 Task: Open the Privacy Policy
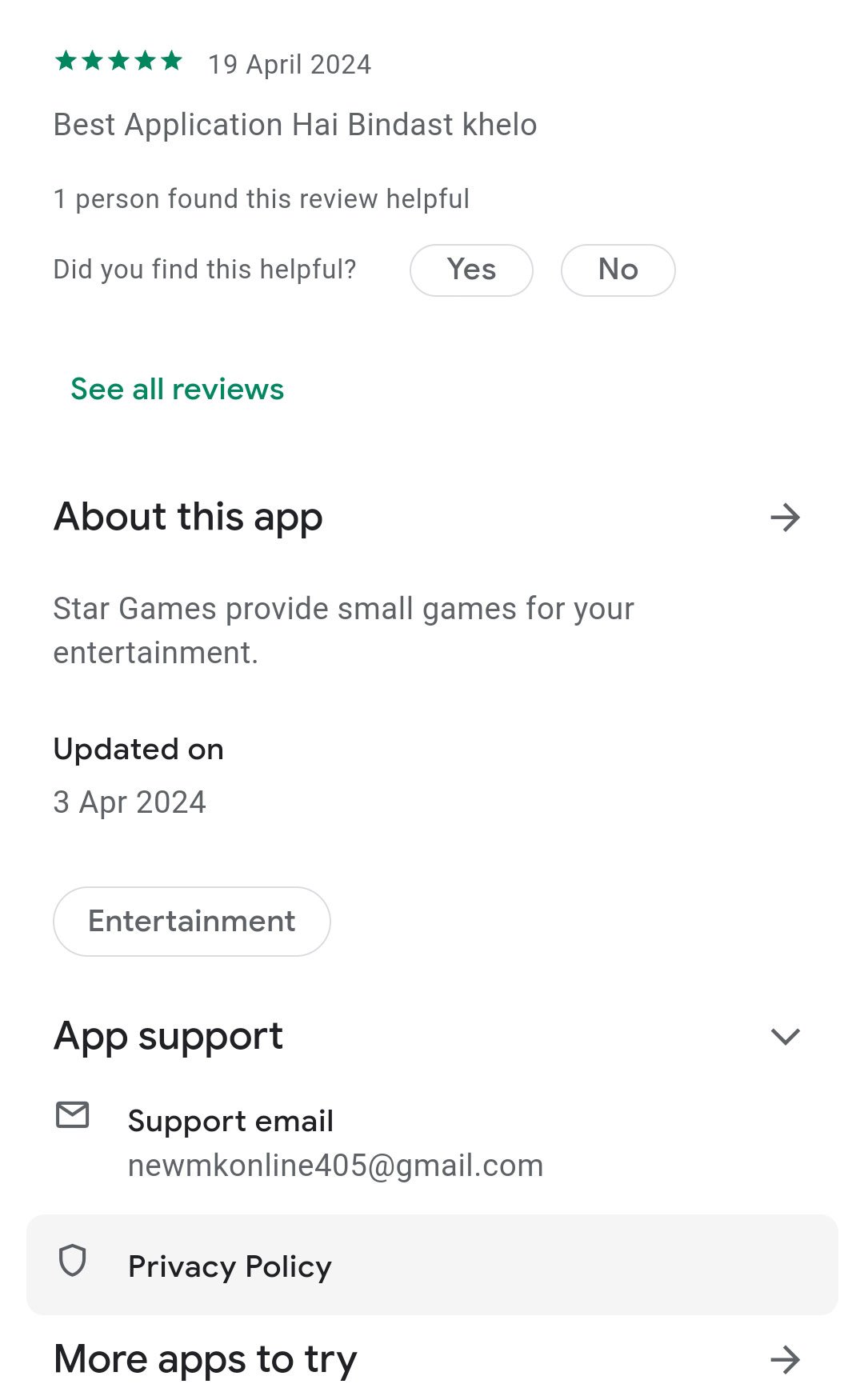click(x=432, y=1266)
